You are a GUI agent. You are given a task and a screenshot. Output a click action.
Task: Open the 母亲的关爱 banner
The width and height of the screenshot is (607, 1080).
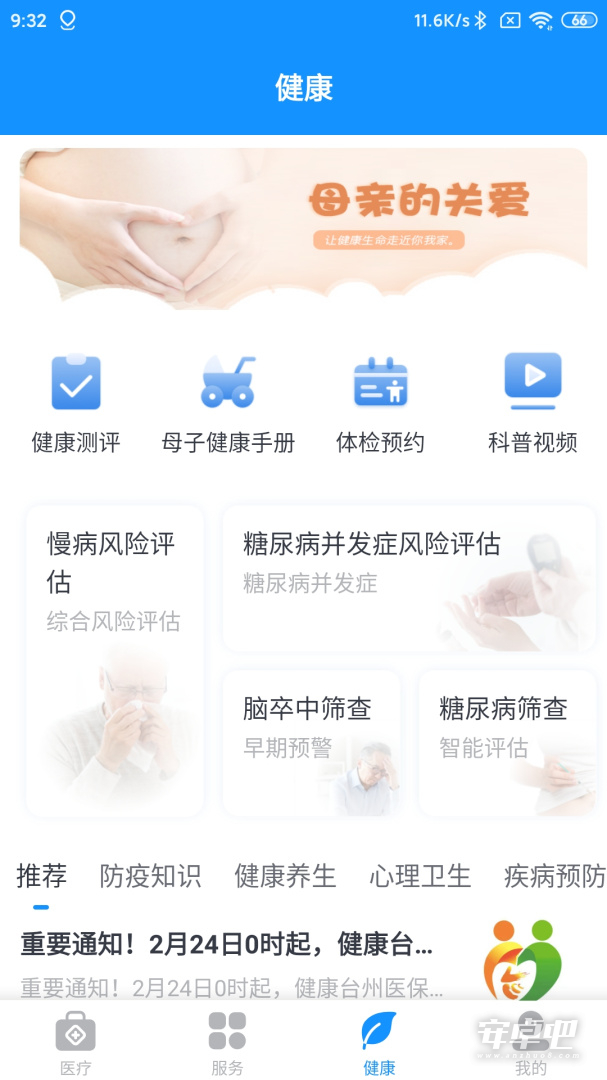click(x=303, y=229)
